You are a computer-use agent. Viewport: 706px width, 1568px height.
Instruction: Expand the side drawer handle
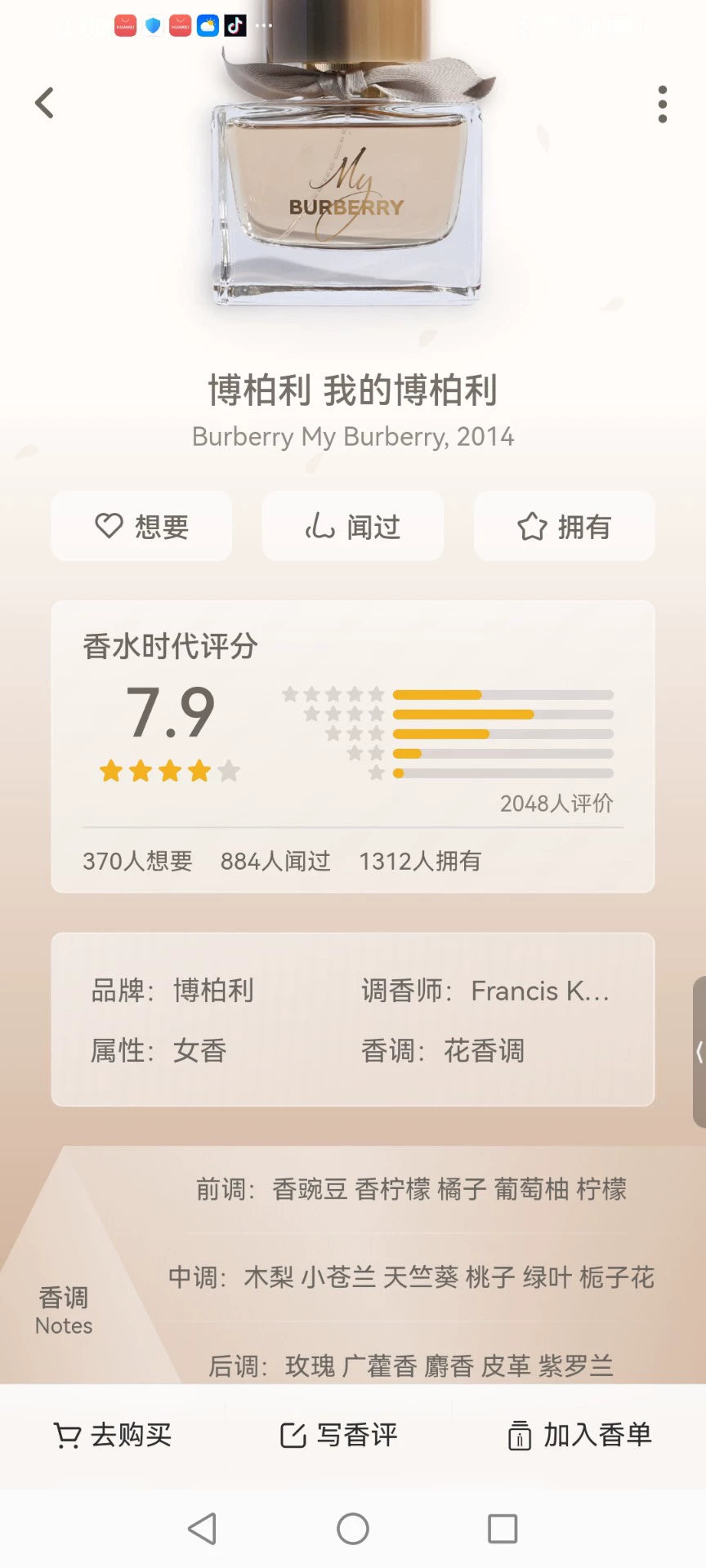tap(699, 1052)
